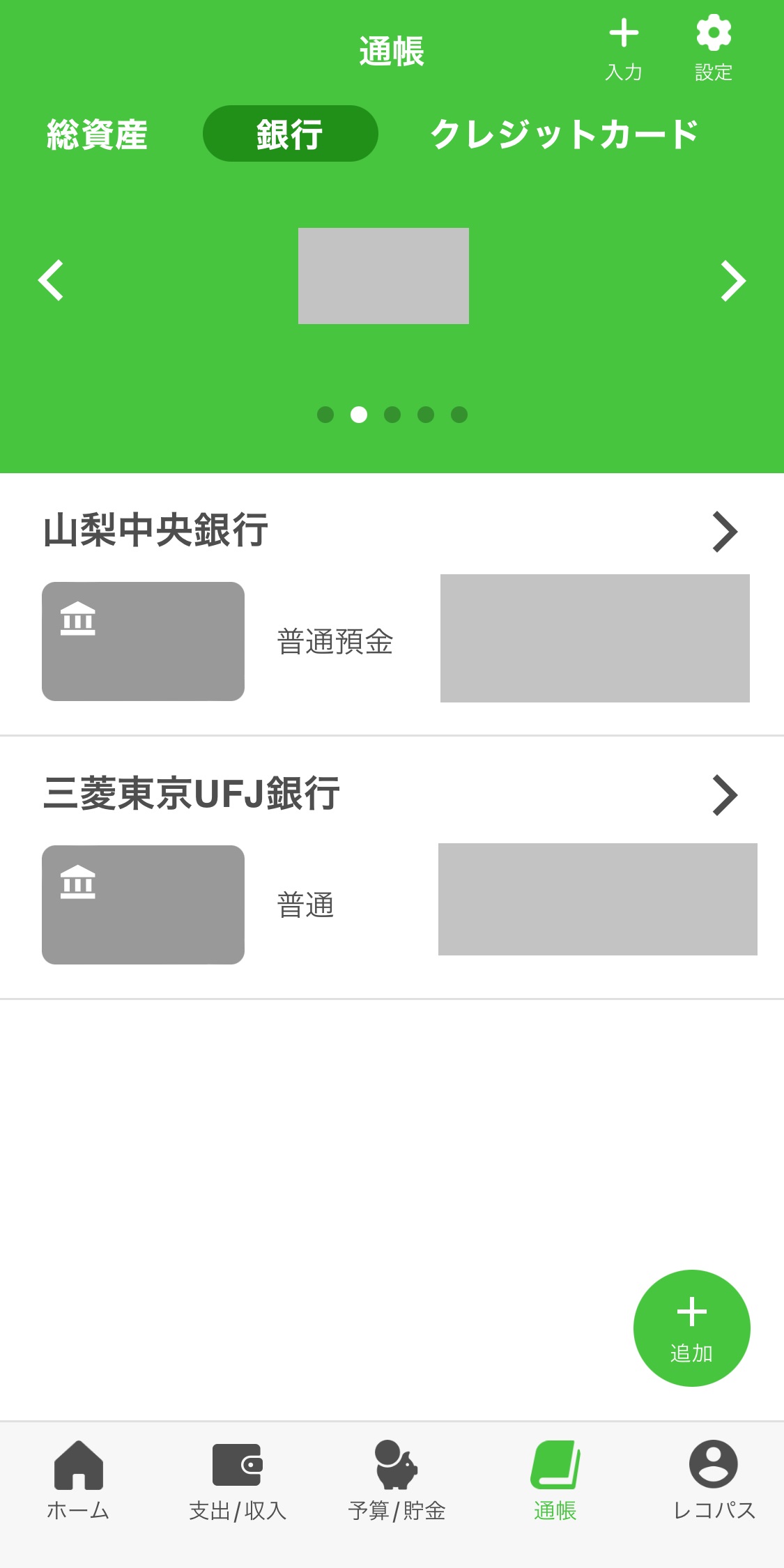The width and height of the screenshot is (784, 1568).
Task: Go to previous slide with left arrow
Action: 51,280
